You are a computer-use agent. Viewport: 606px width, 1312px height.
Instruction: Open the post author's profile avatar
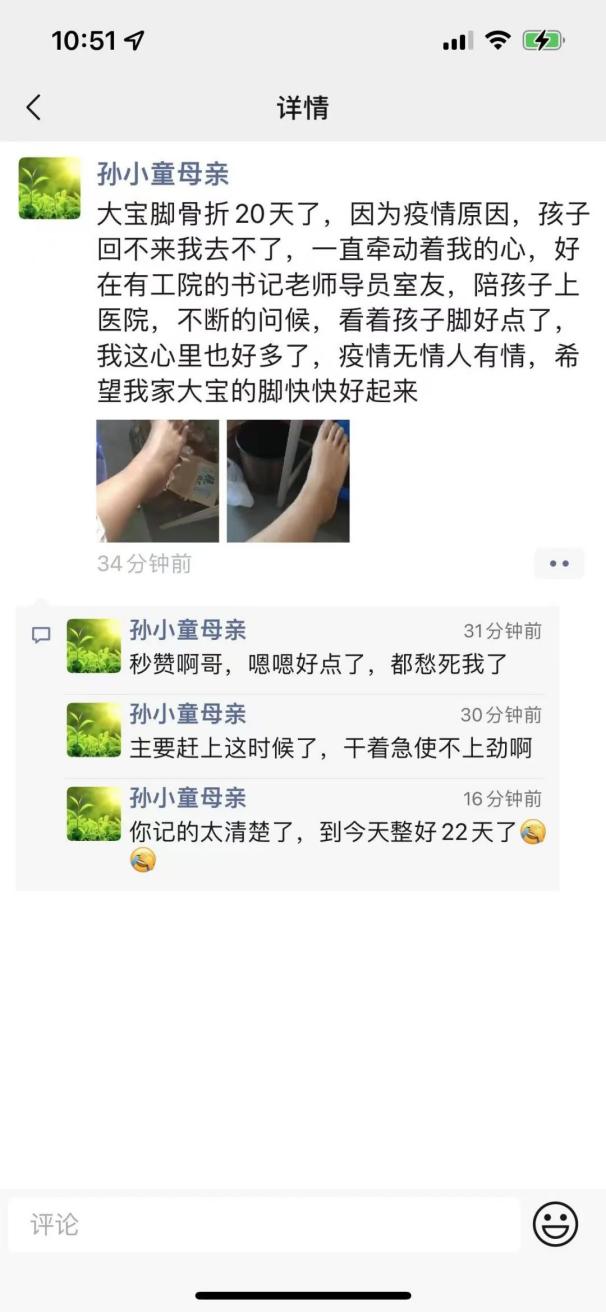[49, 188]
